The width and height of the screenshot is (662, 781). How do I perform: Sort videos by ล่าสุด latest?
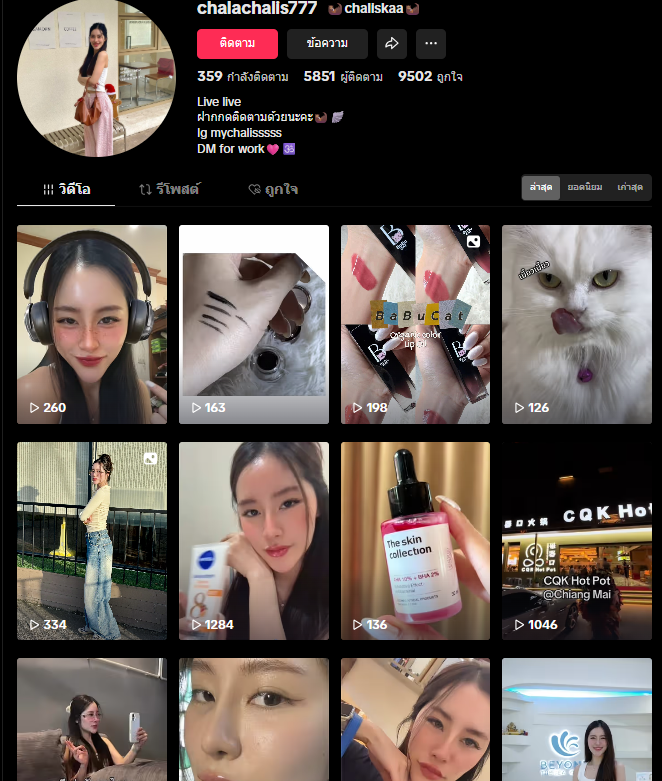click(x=541, y=187)
